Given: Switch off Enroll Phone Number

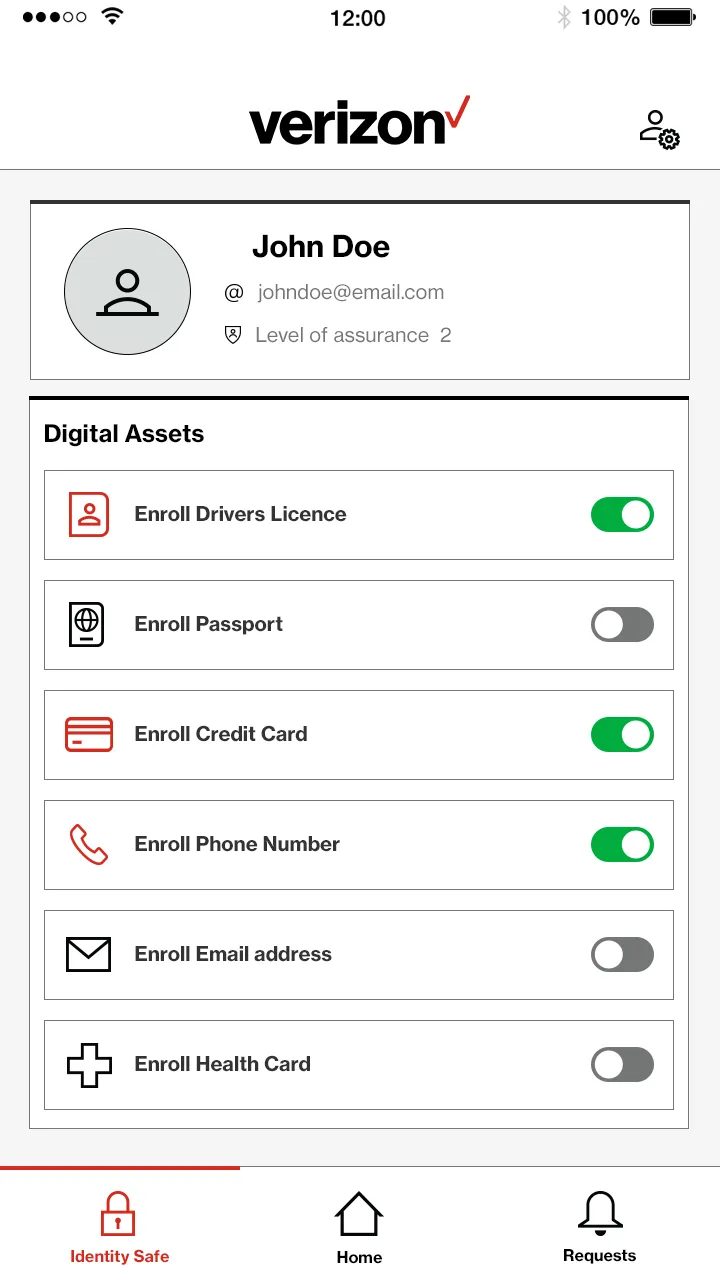Looking at the screenshot, I should (622, 845).
